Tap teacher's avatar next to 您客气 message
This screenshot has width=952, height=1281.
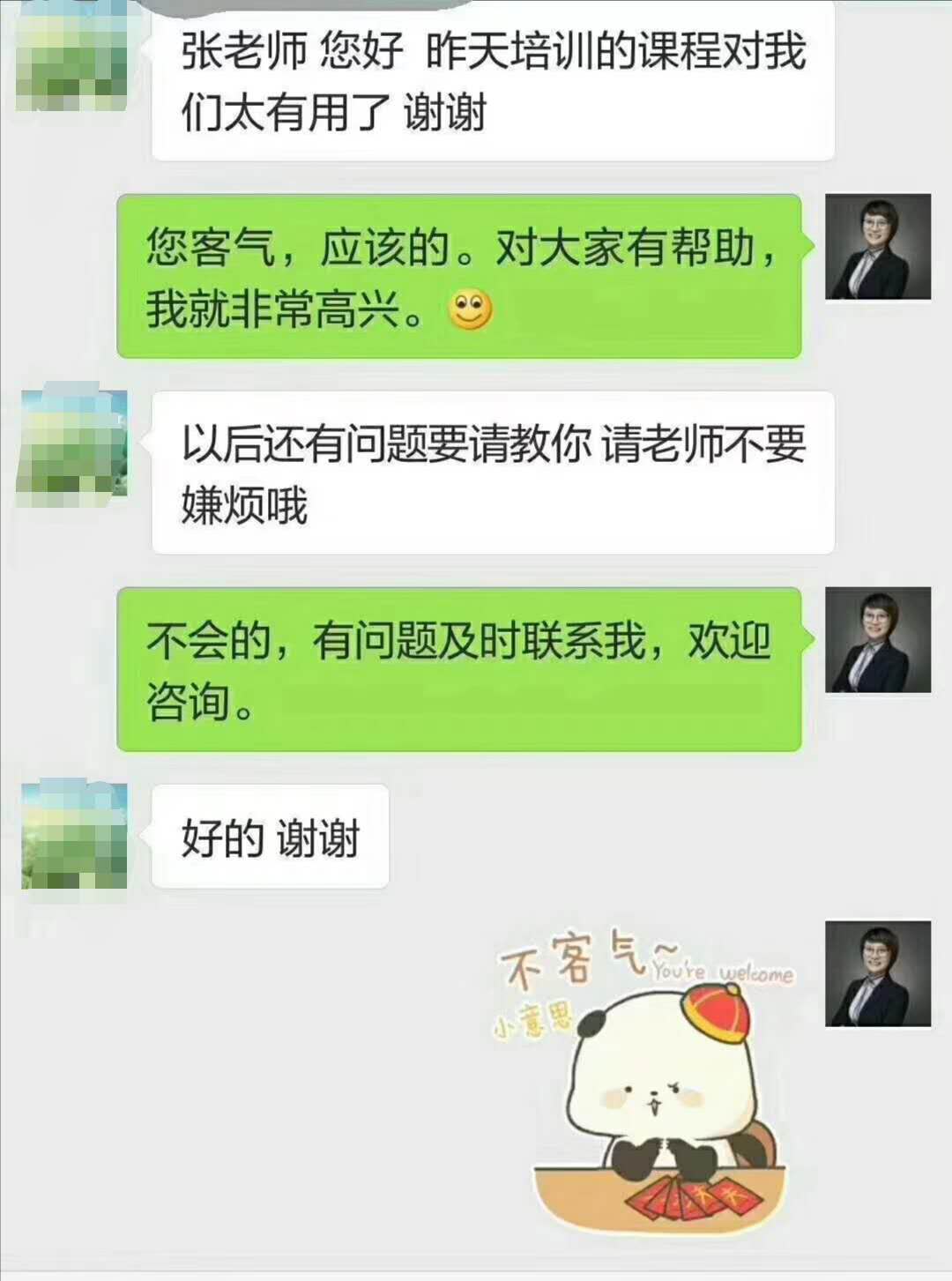877,247
